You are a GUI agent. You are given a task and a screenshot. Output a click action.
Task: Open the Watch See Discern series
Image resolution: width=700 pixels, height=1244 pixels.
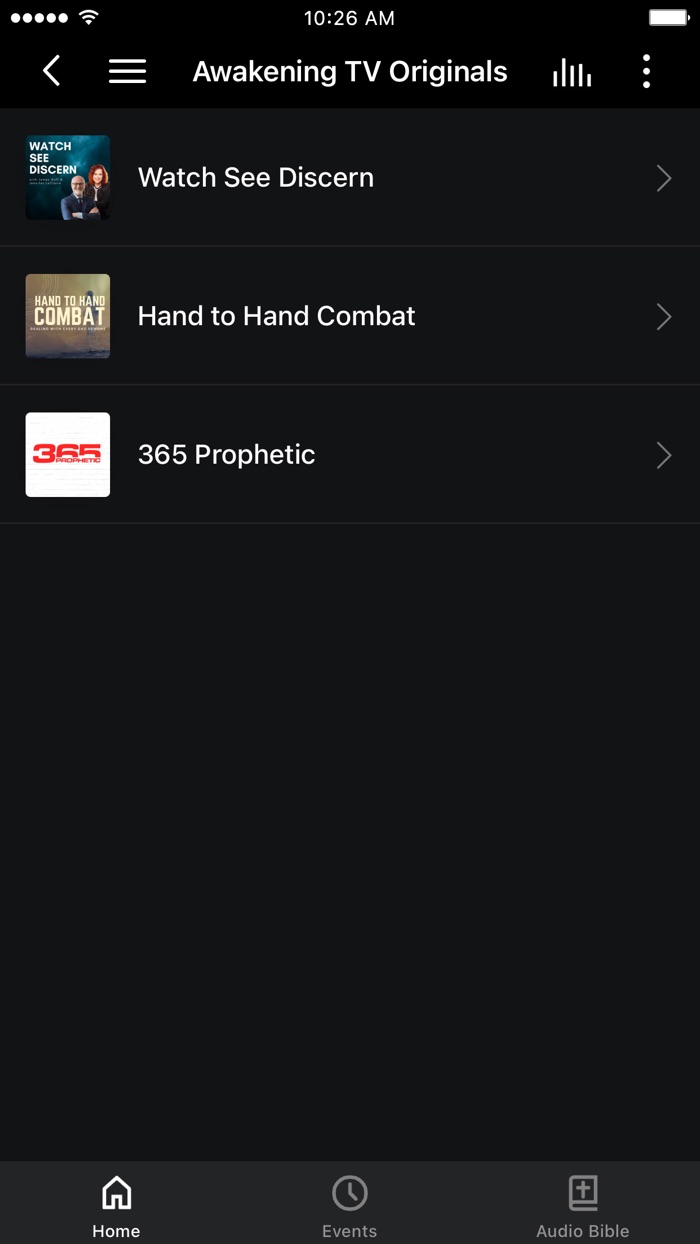pos(350,178)
